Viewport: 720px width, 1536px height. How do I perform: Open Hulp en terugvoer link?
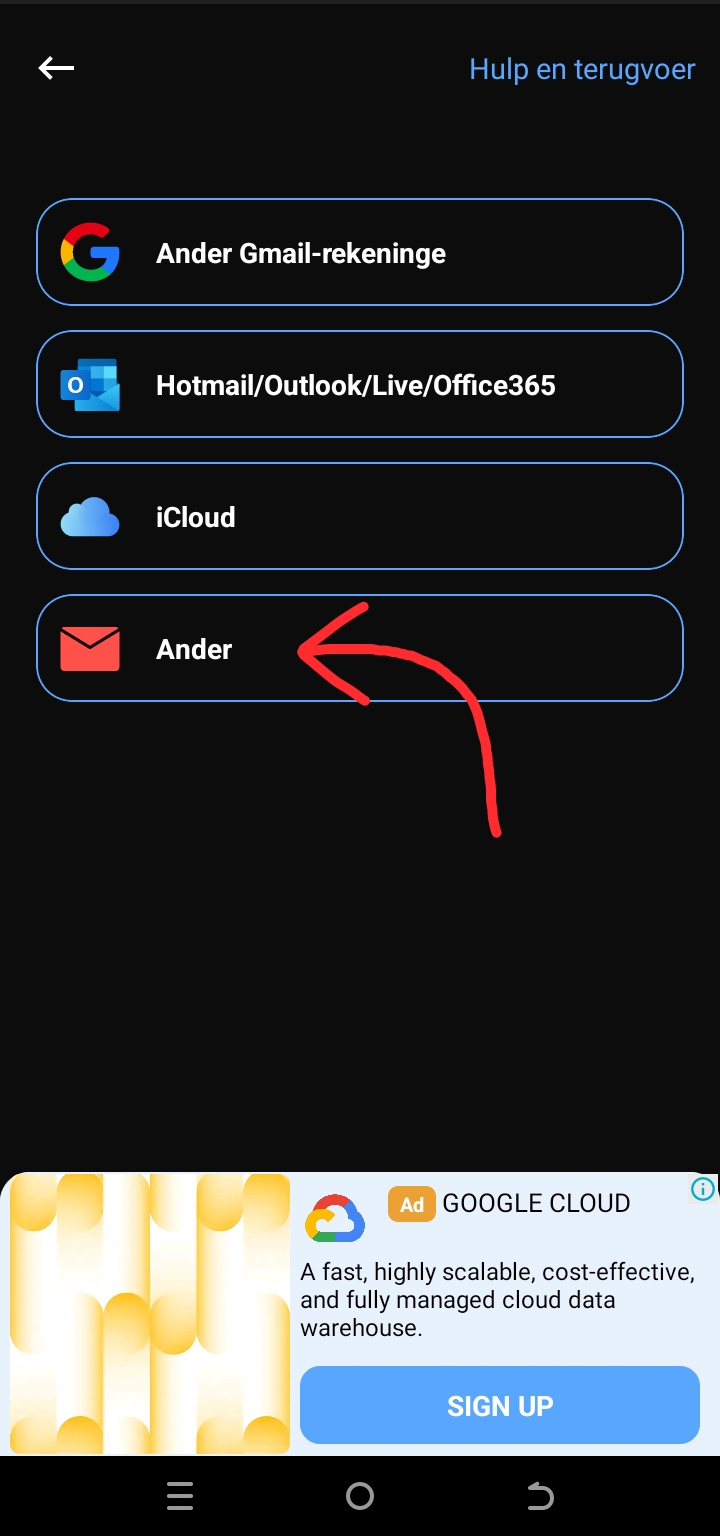point(582,69)
